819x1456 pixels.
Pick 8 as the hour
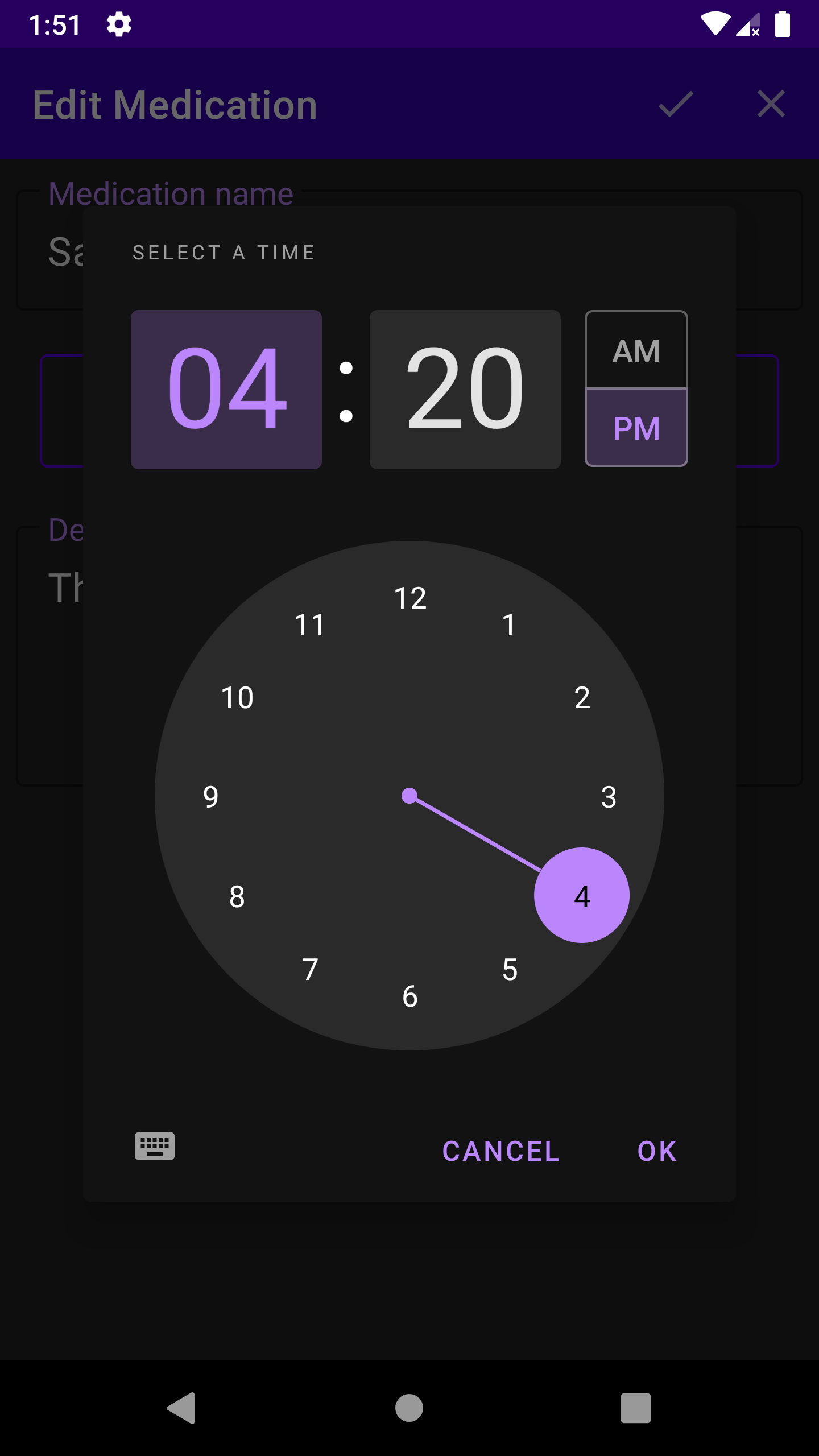[x=237, y=897]
